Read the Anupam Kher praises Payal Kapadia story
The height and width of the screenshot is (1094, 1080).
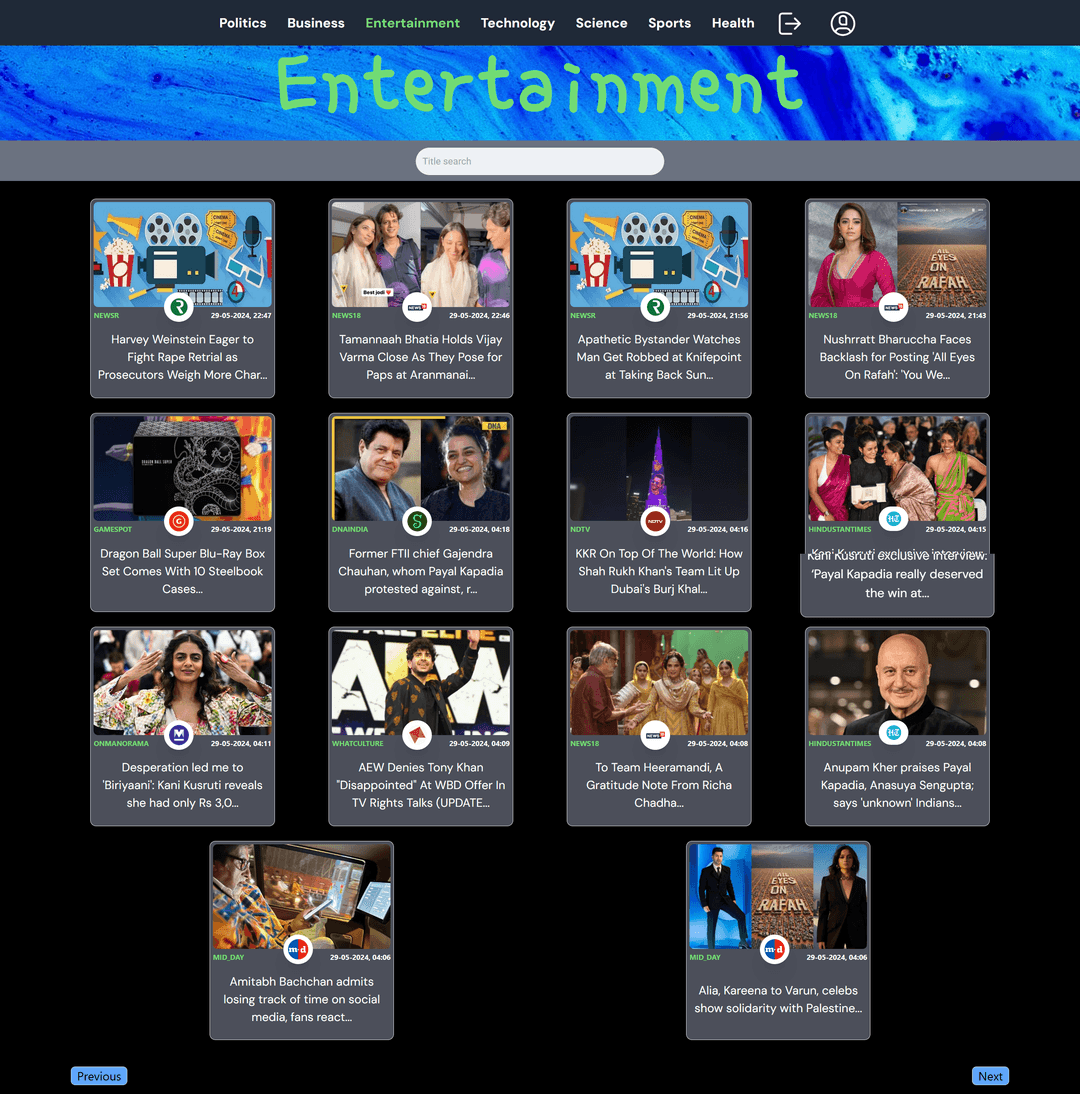pos(897,785)
